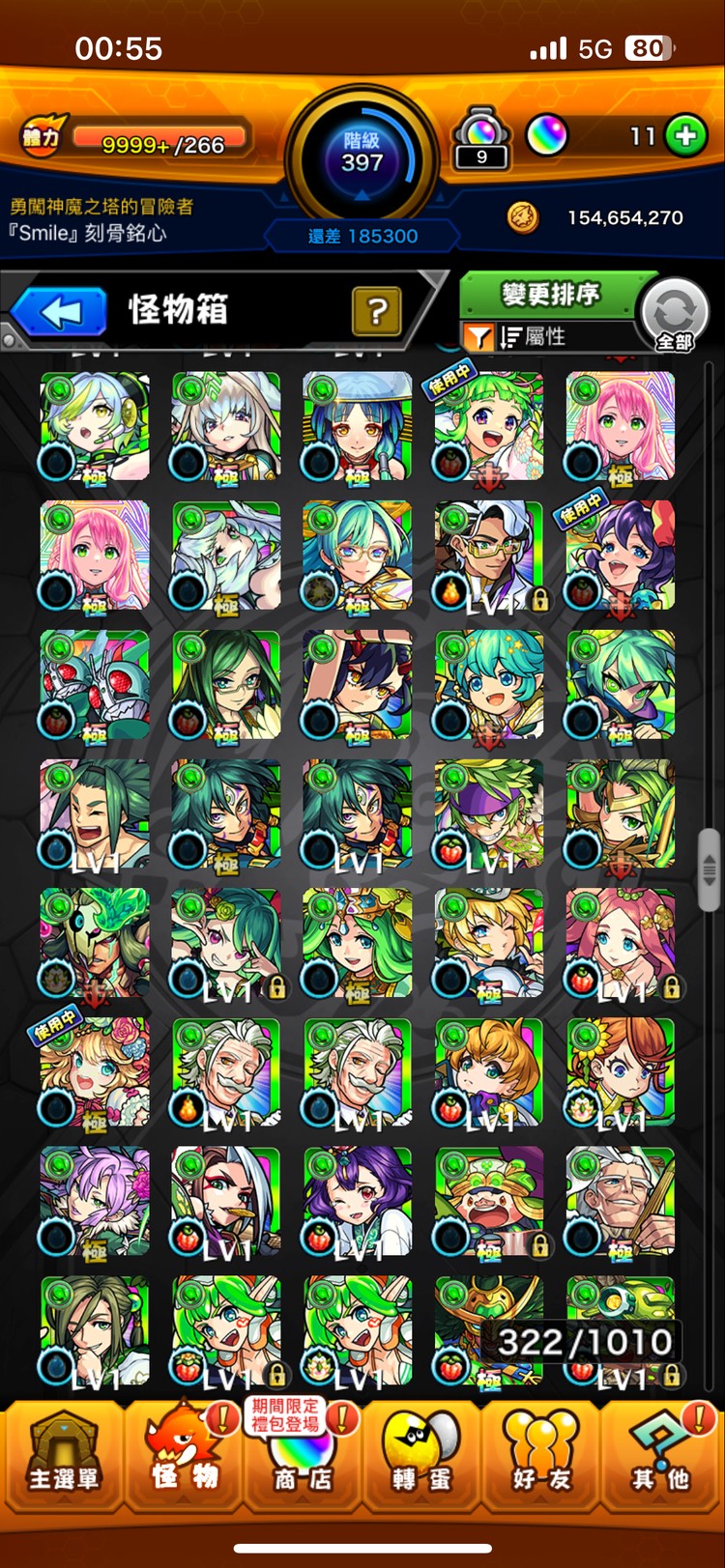The height and width of the screenshot is (1568, 725).
Task: Tap the 變更排序 sort button
Action: click(550, 294)
